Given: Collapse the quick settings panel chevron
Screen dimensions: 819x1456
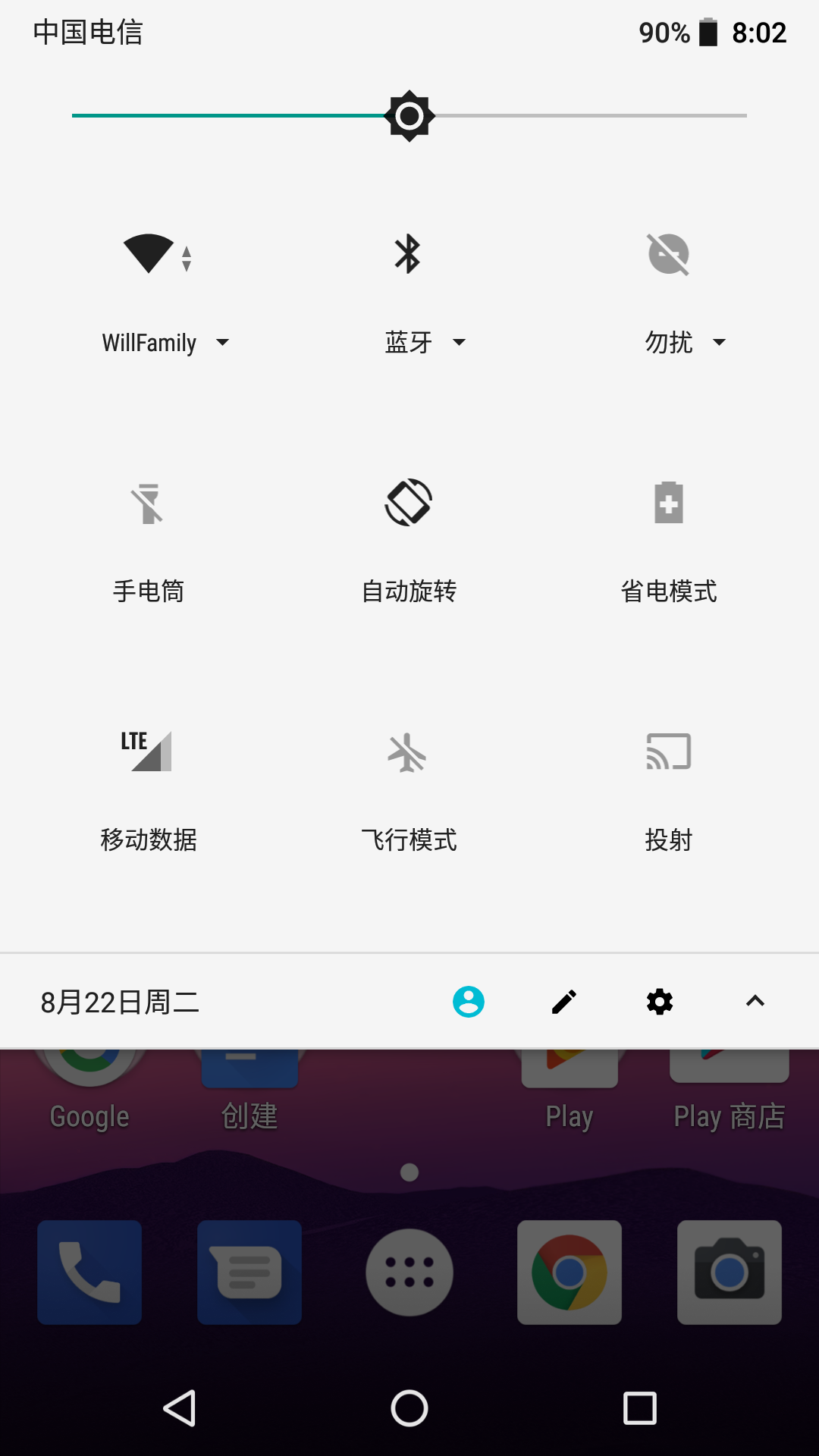Looking at the screenshot, I should (755, 1001).
